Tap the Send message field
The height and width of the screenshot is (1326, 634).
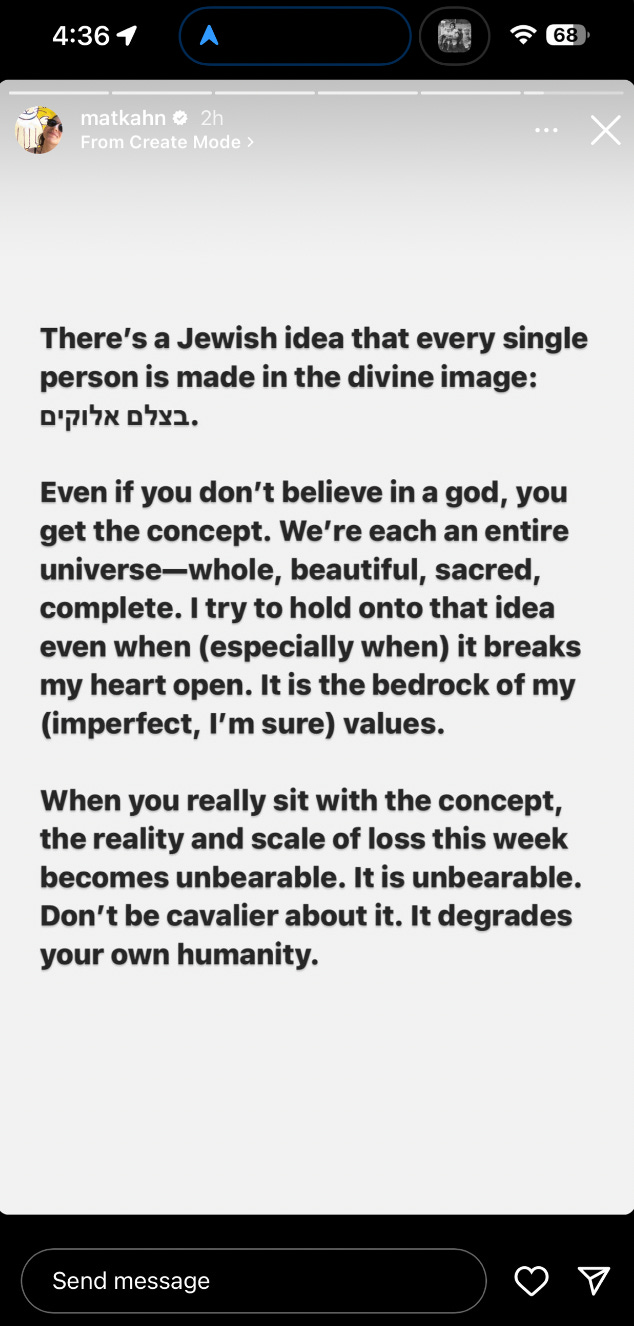(254, 1280)
